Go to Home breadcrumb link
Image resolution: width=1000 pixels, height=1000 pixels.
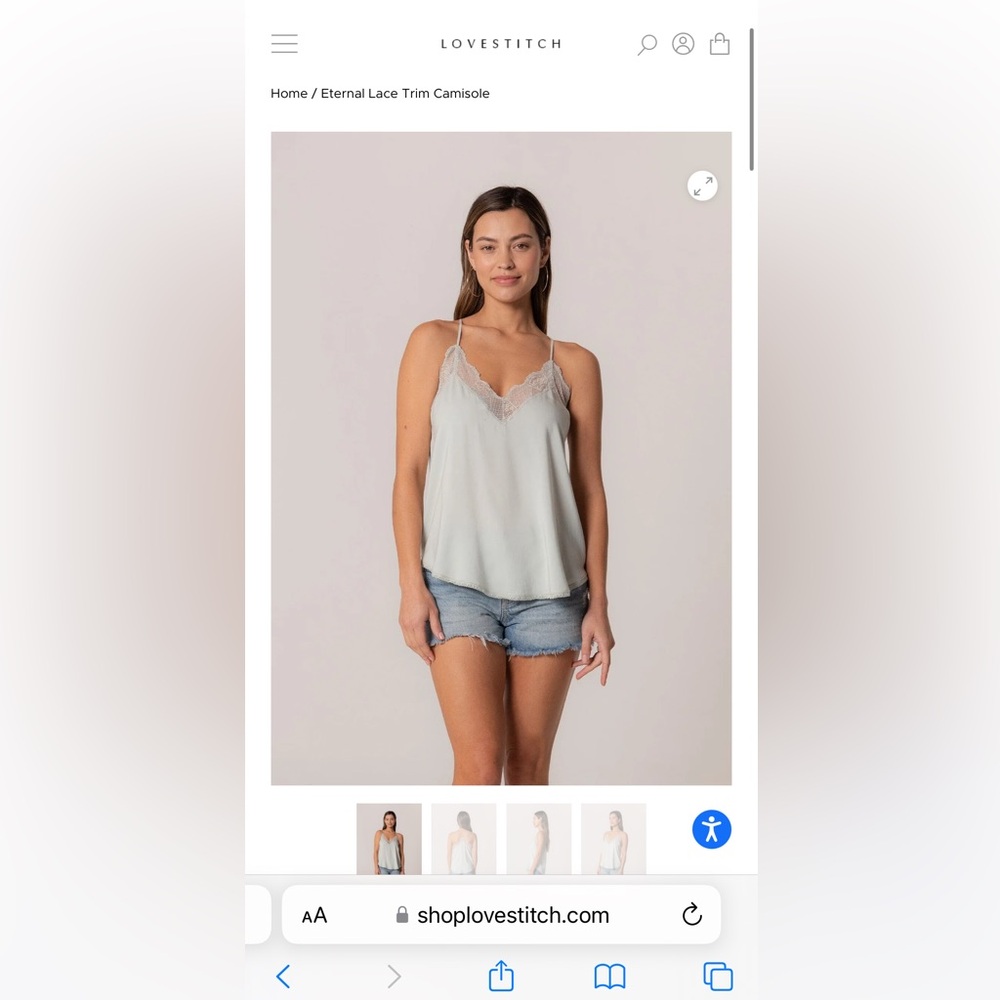click(289, 93)
